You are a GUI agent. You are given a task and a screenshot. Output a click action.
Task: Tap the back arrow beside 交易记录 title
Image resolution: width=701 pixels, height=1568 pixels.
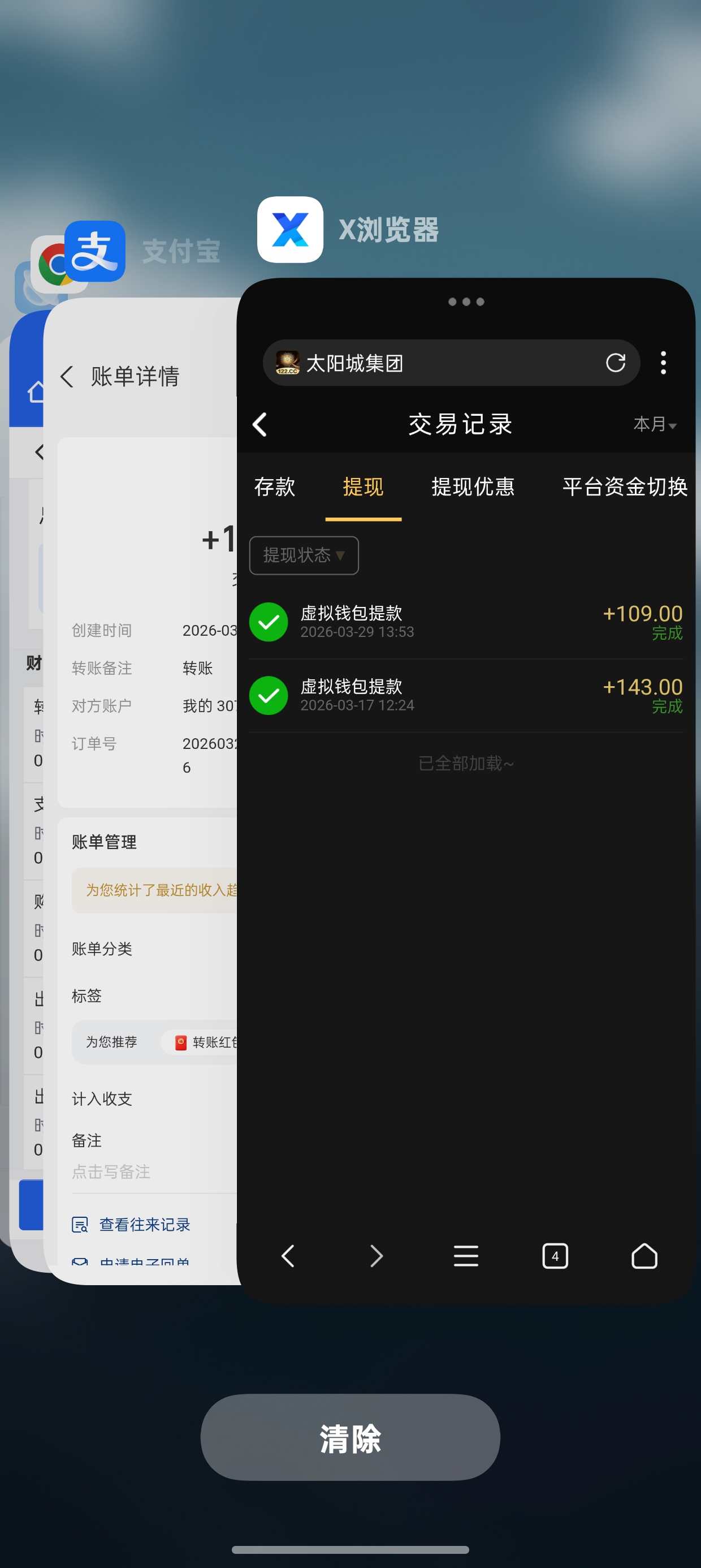click(x=260, y=424)
